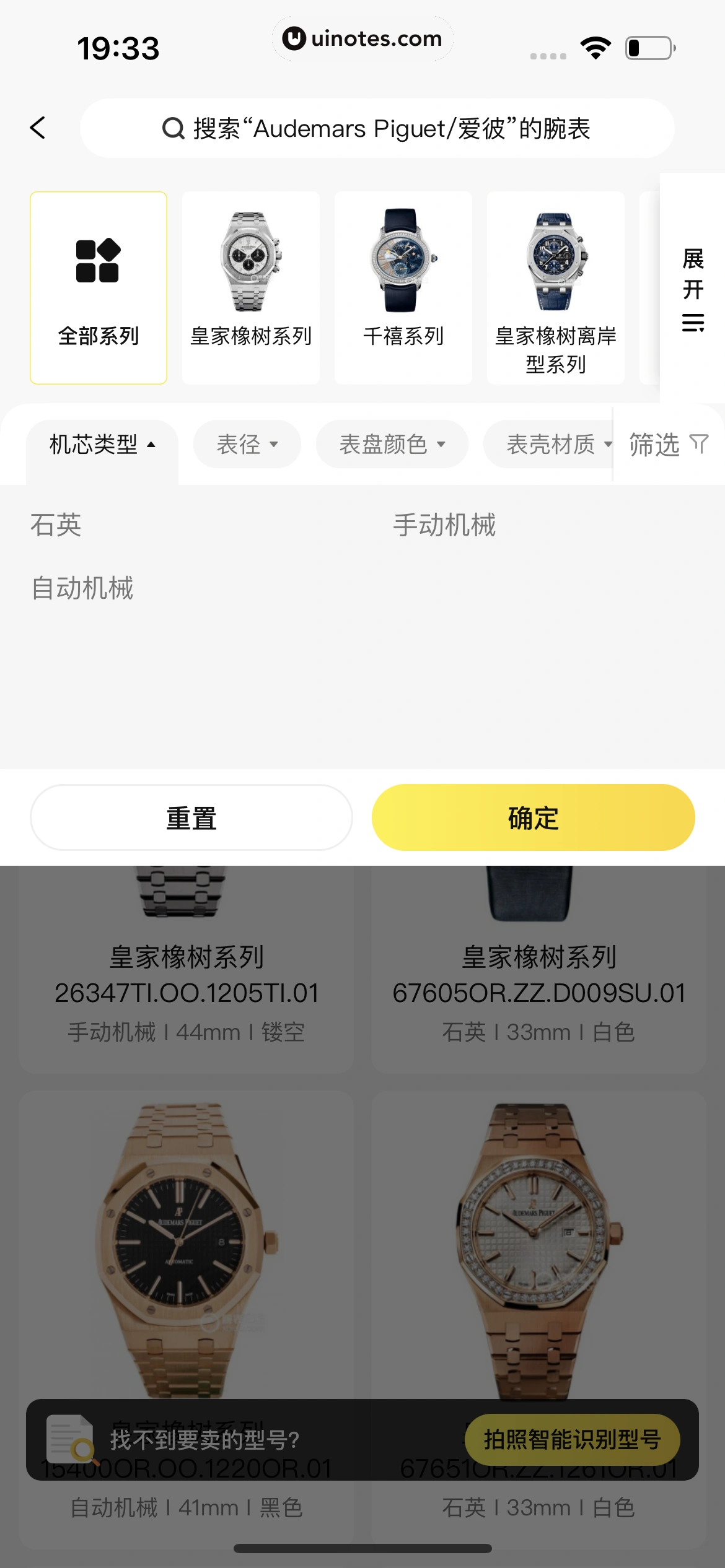Open the 表径 dropdown

coord(246,444)
